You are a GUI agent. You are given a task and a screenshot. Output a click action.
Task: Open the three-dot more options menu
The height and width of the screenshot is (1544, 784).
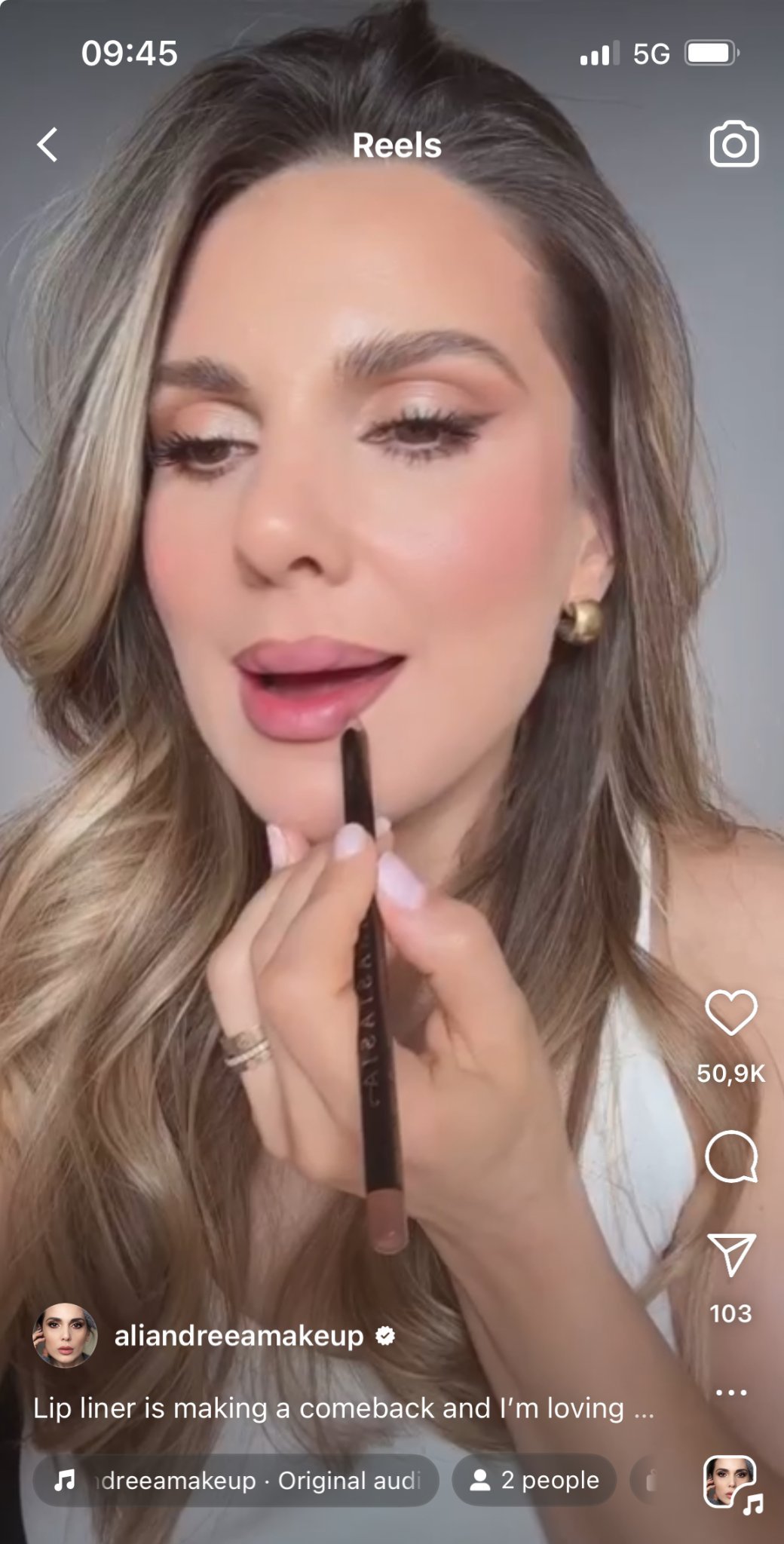(x=730, y=1392)
